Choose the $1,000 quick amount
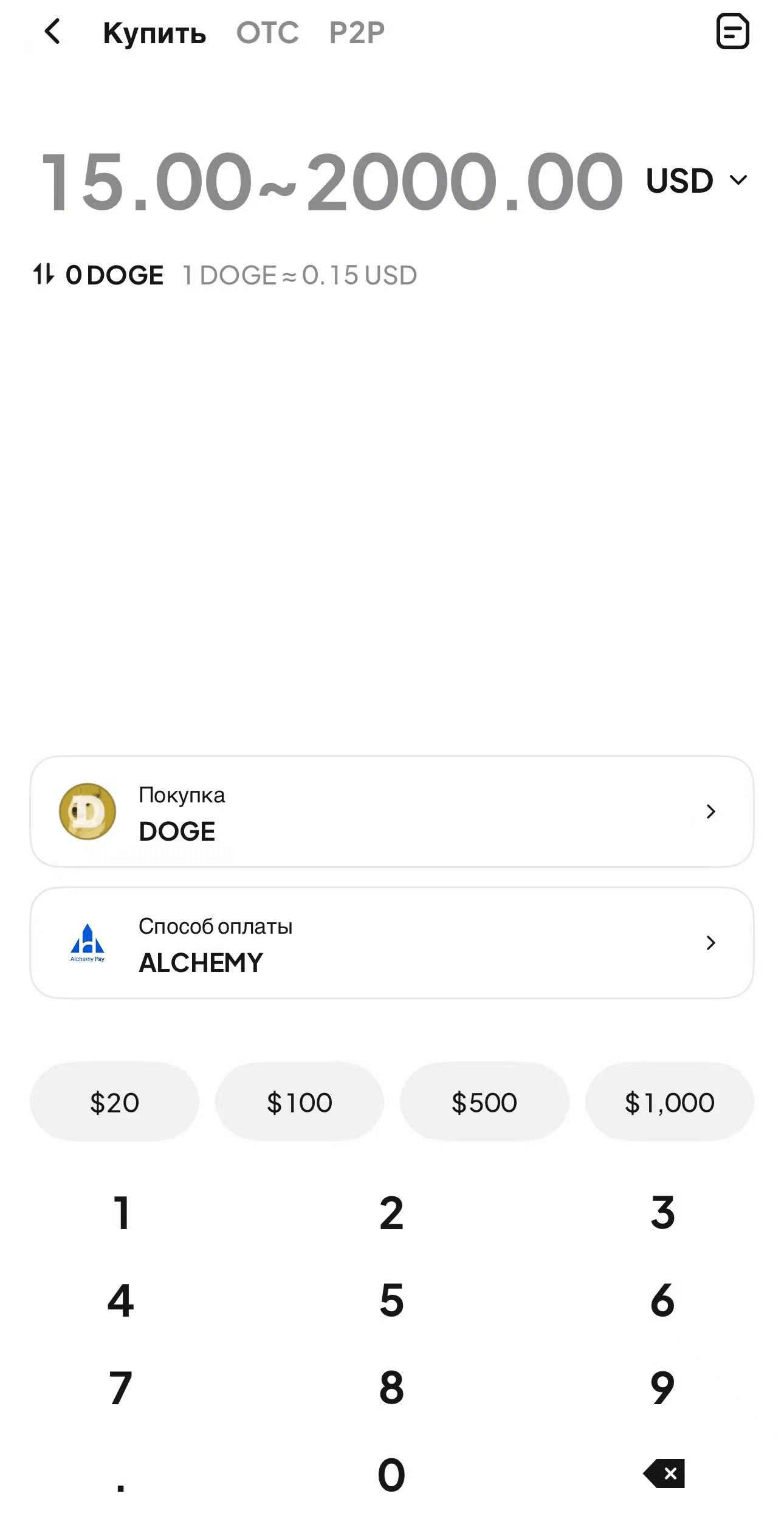Viewport: 784px width, 1530px height. [x=669, y=1102]
